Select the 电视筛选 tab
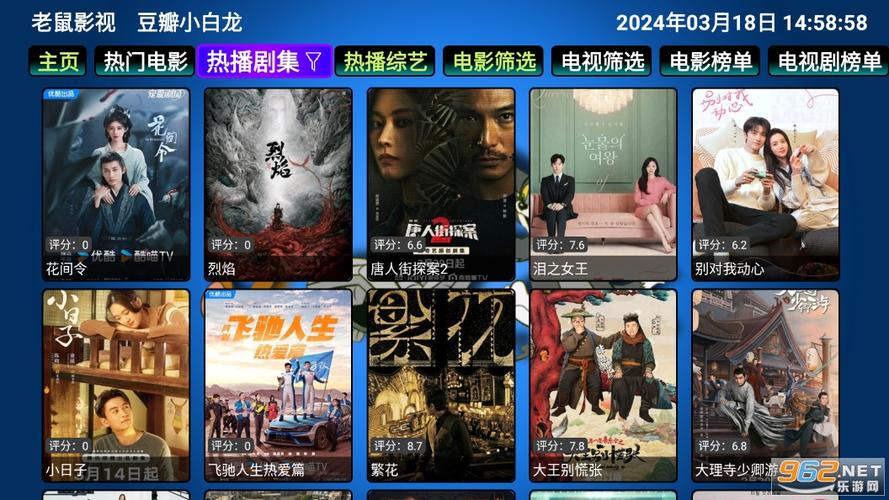This screenshot has width=889, height=500. [602, 62]
